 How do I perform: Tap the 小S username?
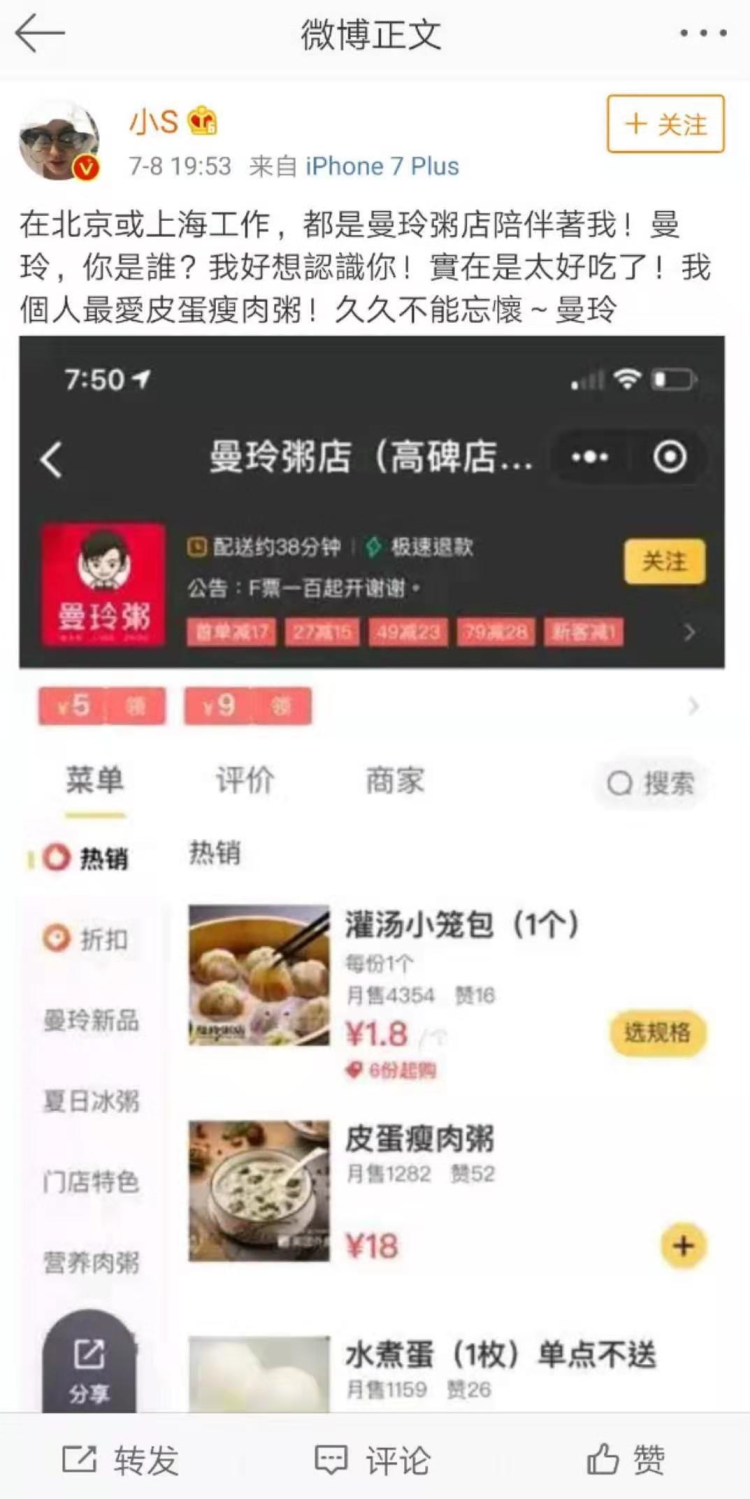click(x=153, y=122)
